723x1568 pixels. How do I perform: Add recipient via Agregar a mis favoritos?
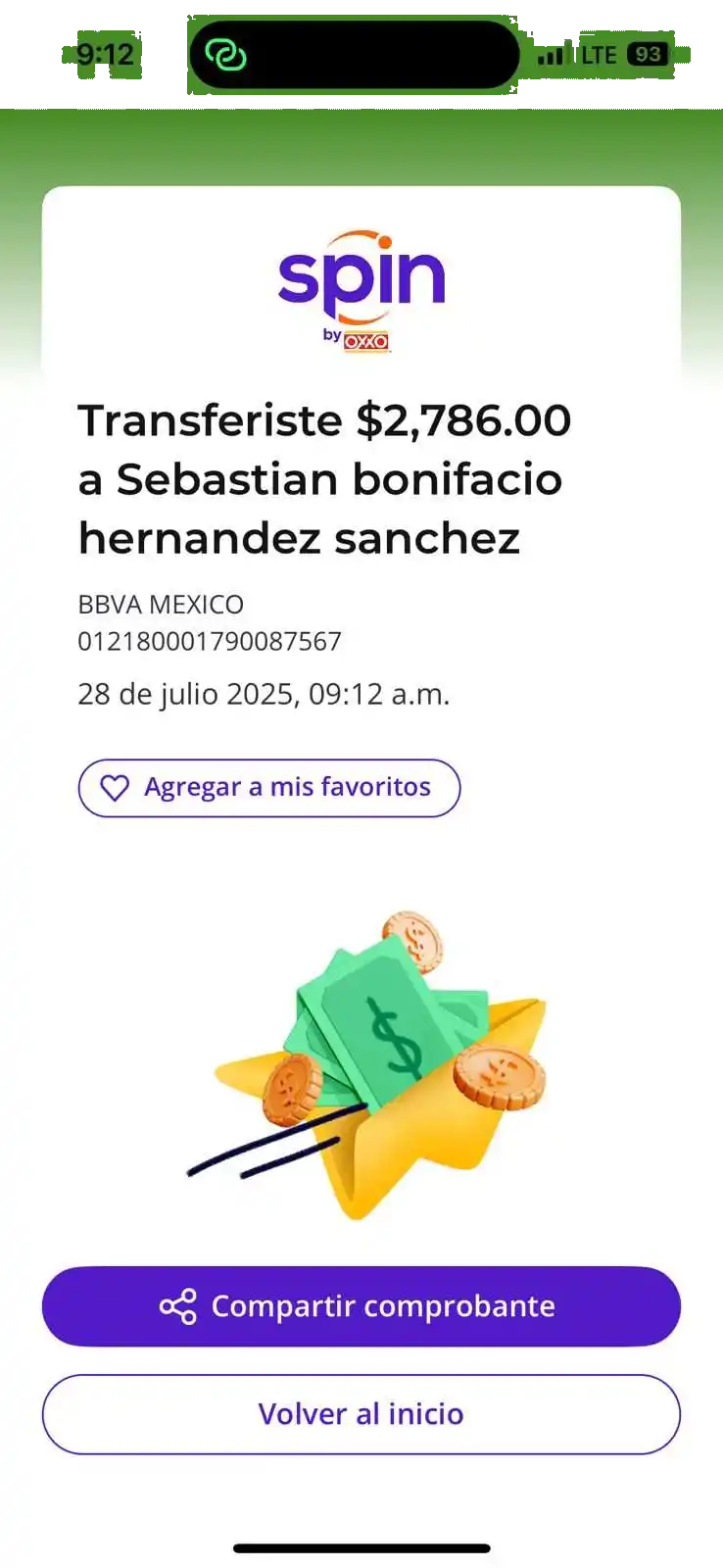pyautogui.click(x=268, y=788)
